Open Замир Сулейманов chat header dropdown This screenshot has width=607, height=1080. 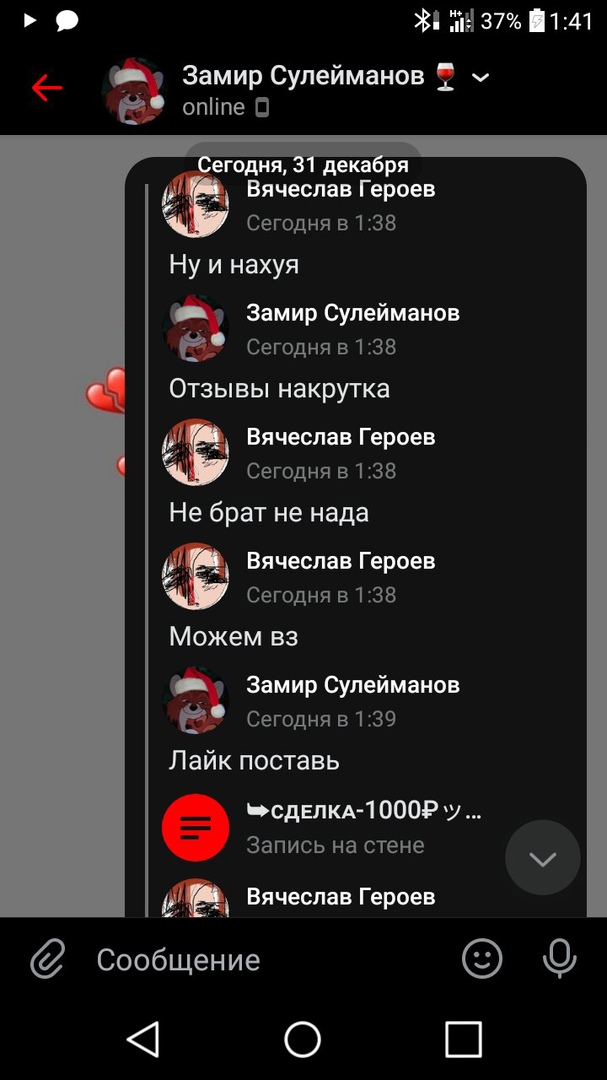pyautogui.click(x=480, y=77)
